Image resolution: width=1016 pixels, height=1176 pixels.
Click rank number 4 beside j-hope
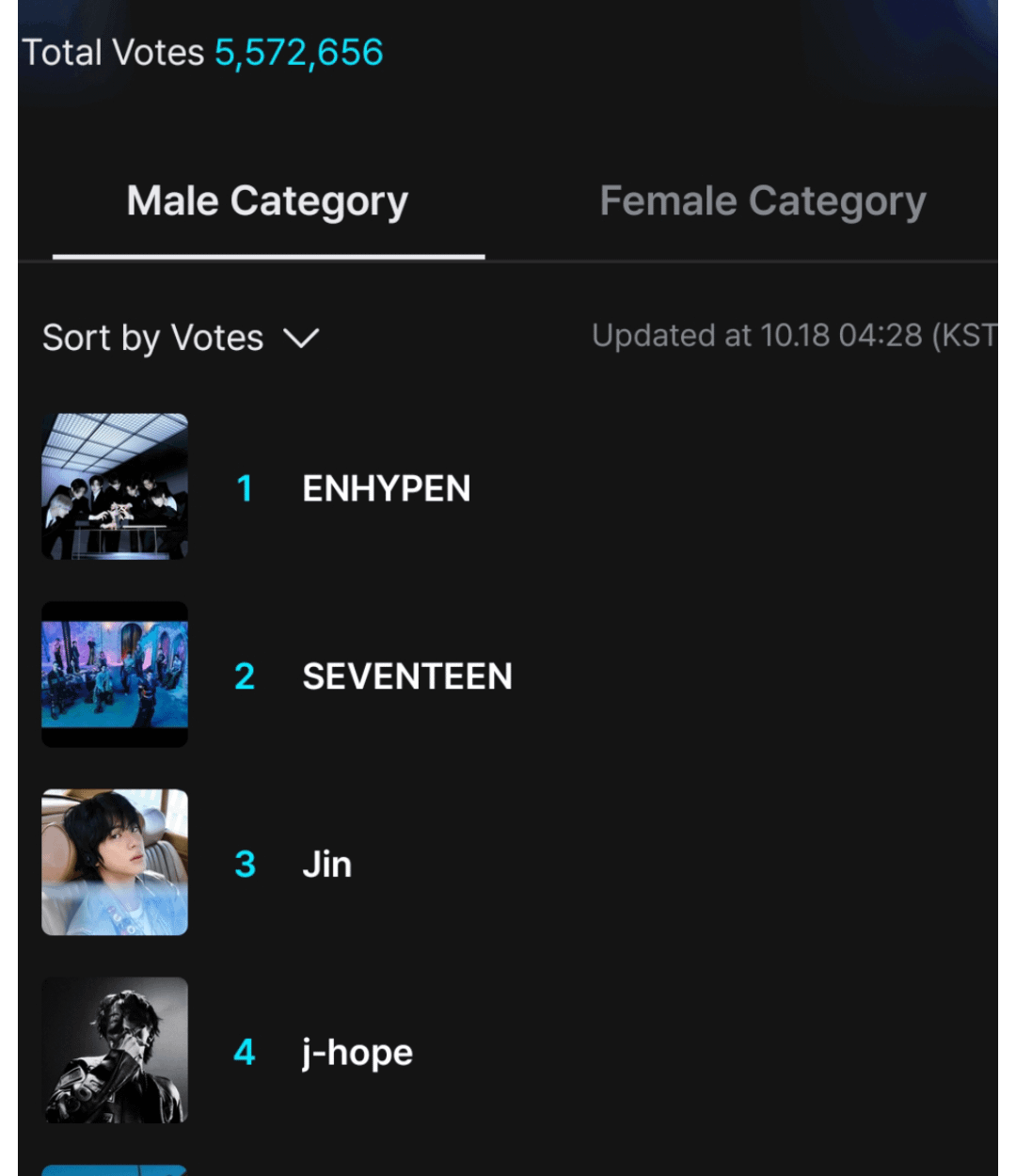pyautogui.click(x=245, y=1052)
